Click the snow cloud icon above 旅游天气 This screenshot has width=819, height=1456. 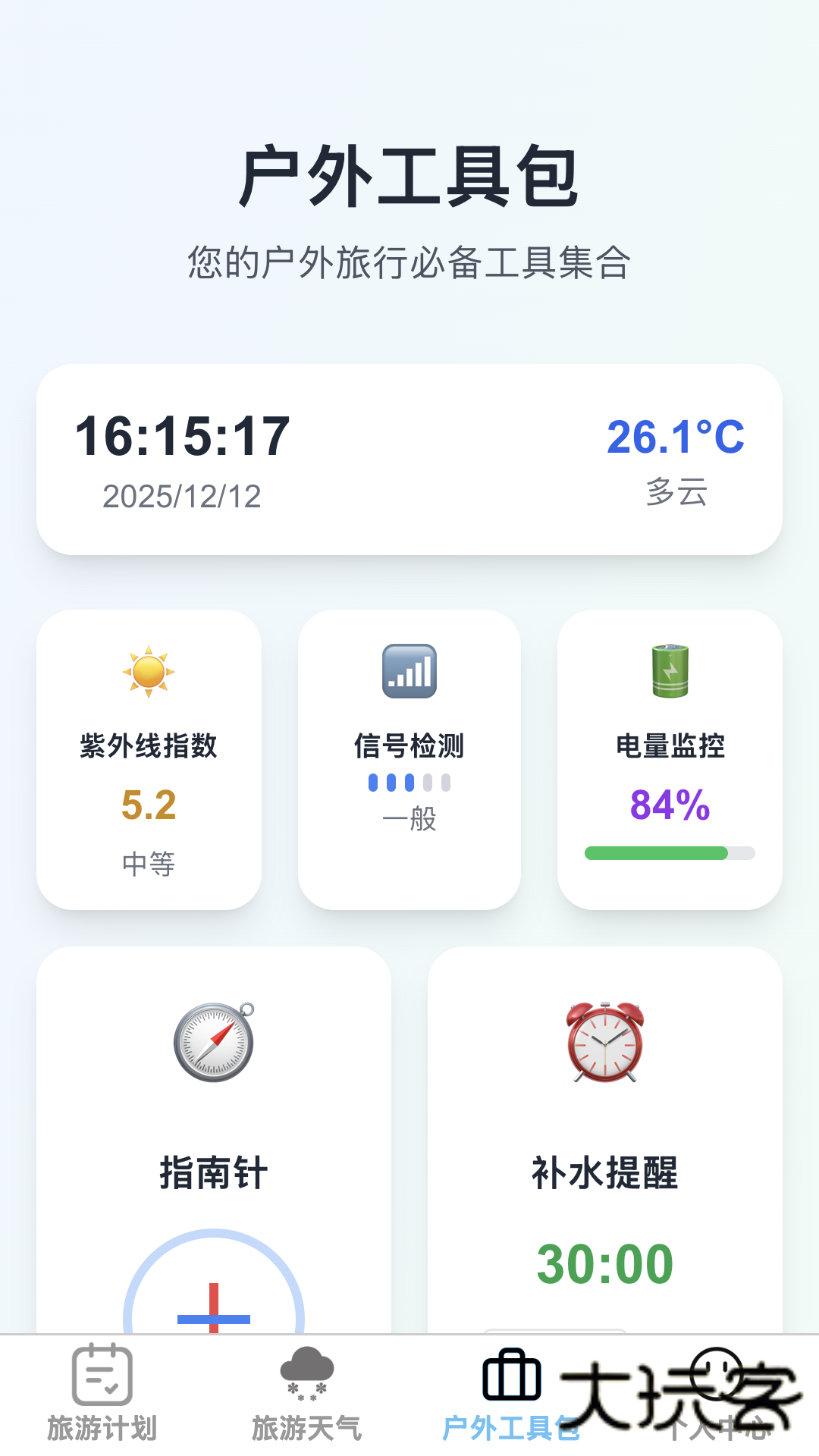(307, 1374)
